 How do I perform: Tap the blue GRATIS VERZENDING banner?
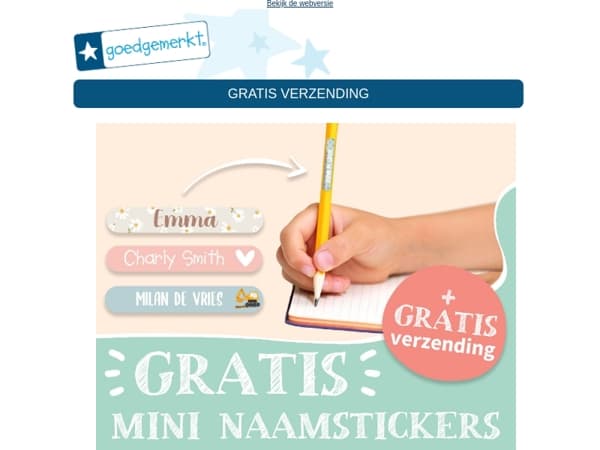(x=298, y=94)
